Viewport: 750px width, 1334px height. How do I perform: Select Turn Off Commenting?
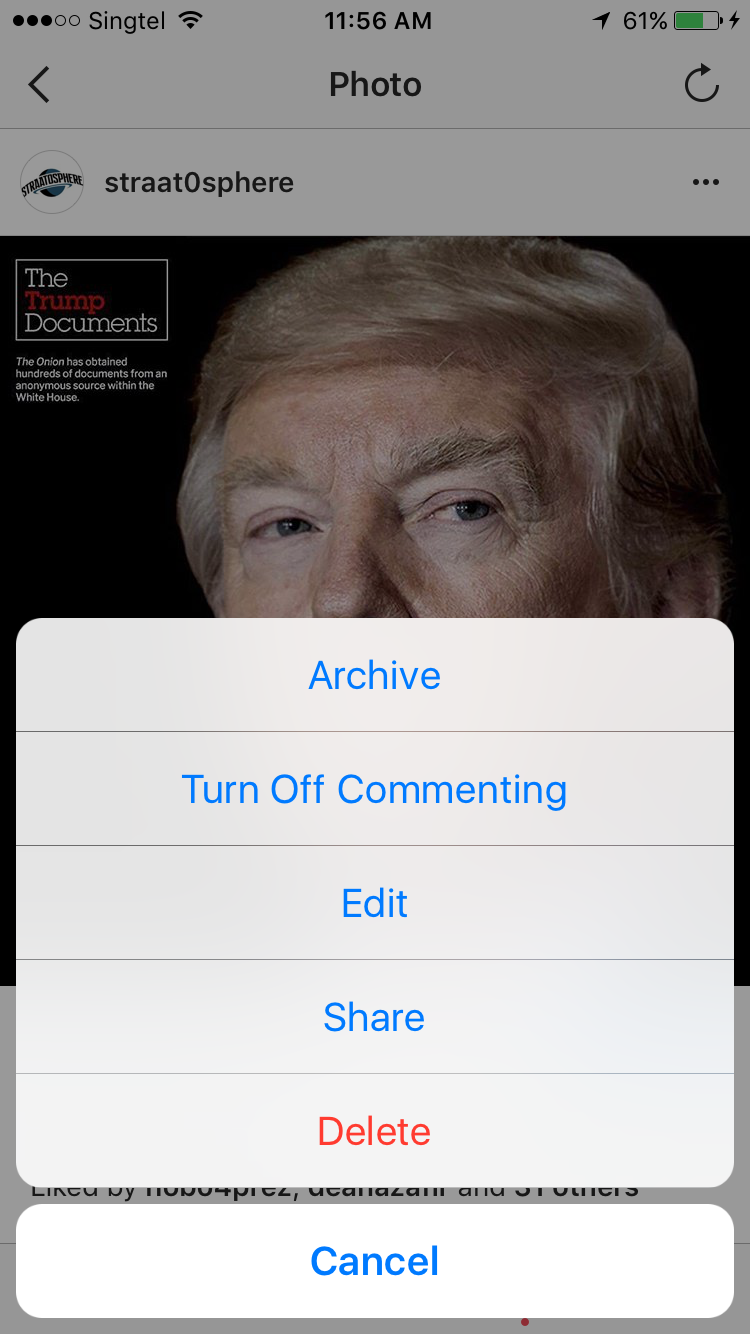pos(374,789)
